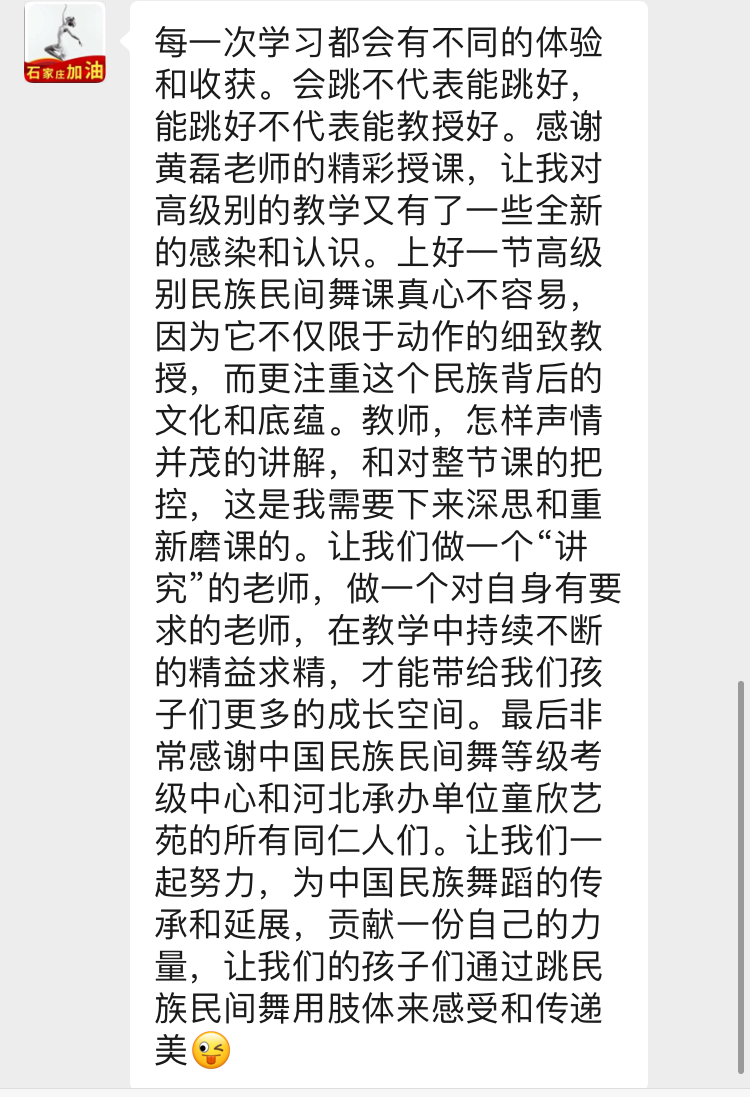750x1097 pixels.
Task: Open the sender's profile via the 石家庄加油 avatar
Action: pyautogui.click(x=65, y=43)
